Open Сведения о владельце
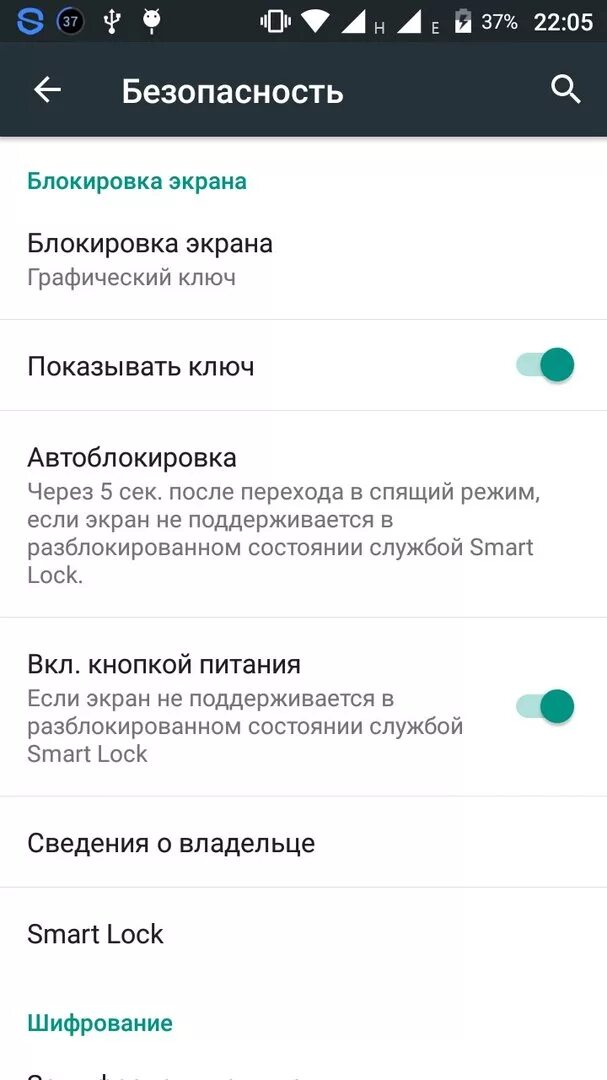This screenshot has width=607, height=1080. [x=171, y=843]
